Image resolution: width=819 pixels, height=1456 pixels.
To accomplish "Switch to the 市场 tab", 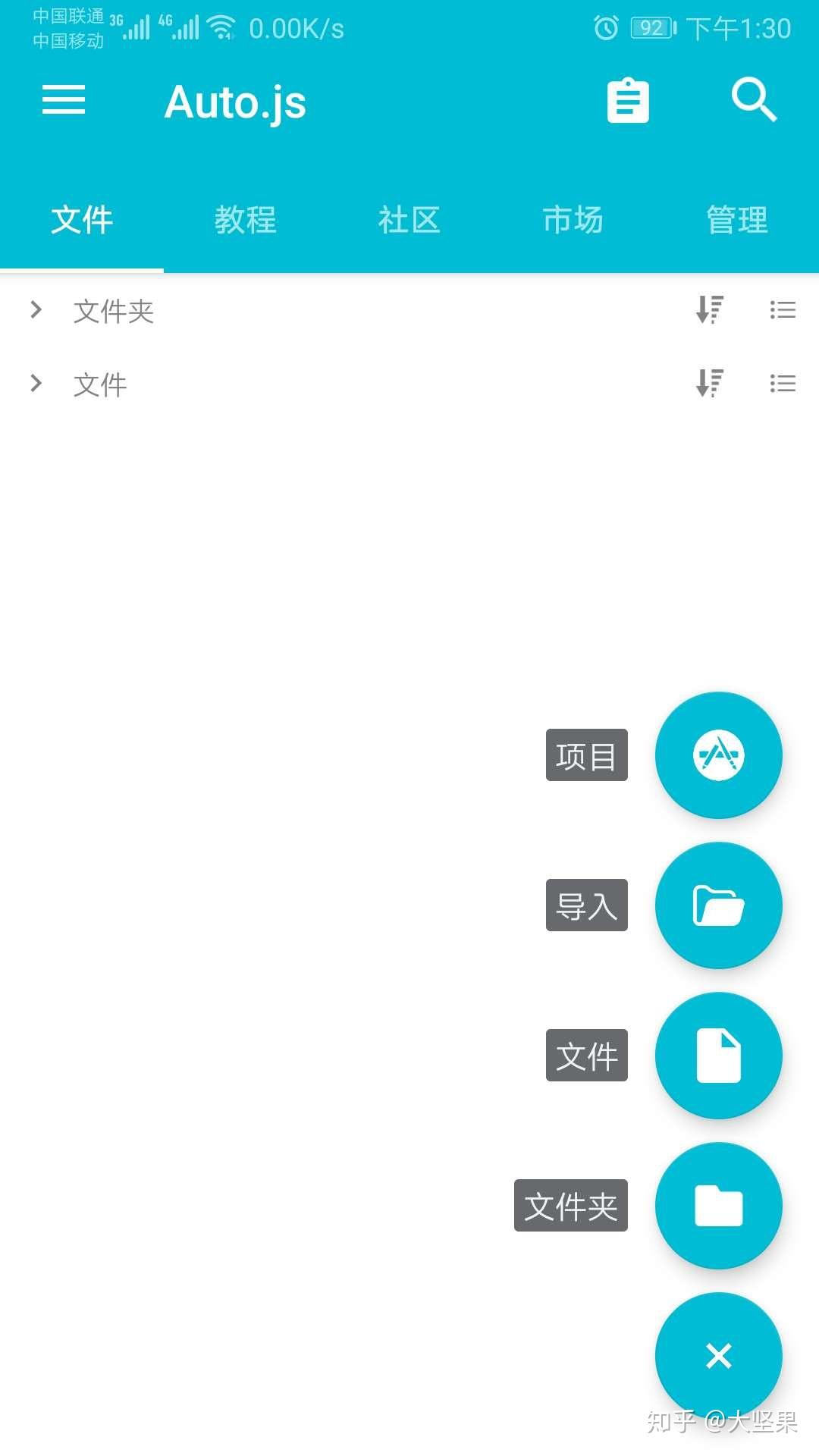I will click(x=573, y=221).
